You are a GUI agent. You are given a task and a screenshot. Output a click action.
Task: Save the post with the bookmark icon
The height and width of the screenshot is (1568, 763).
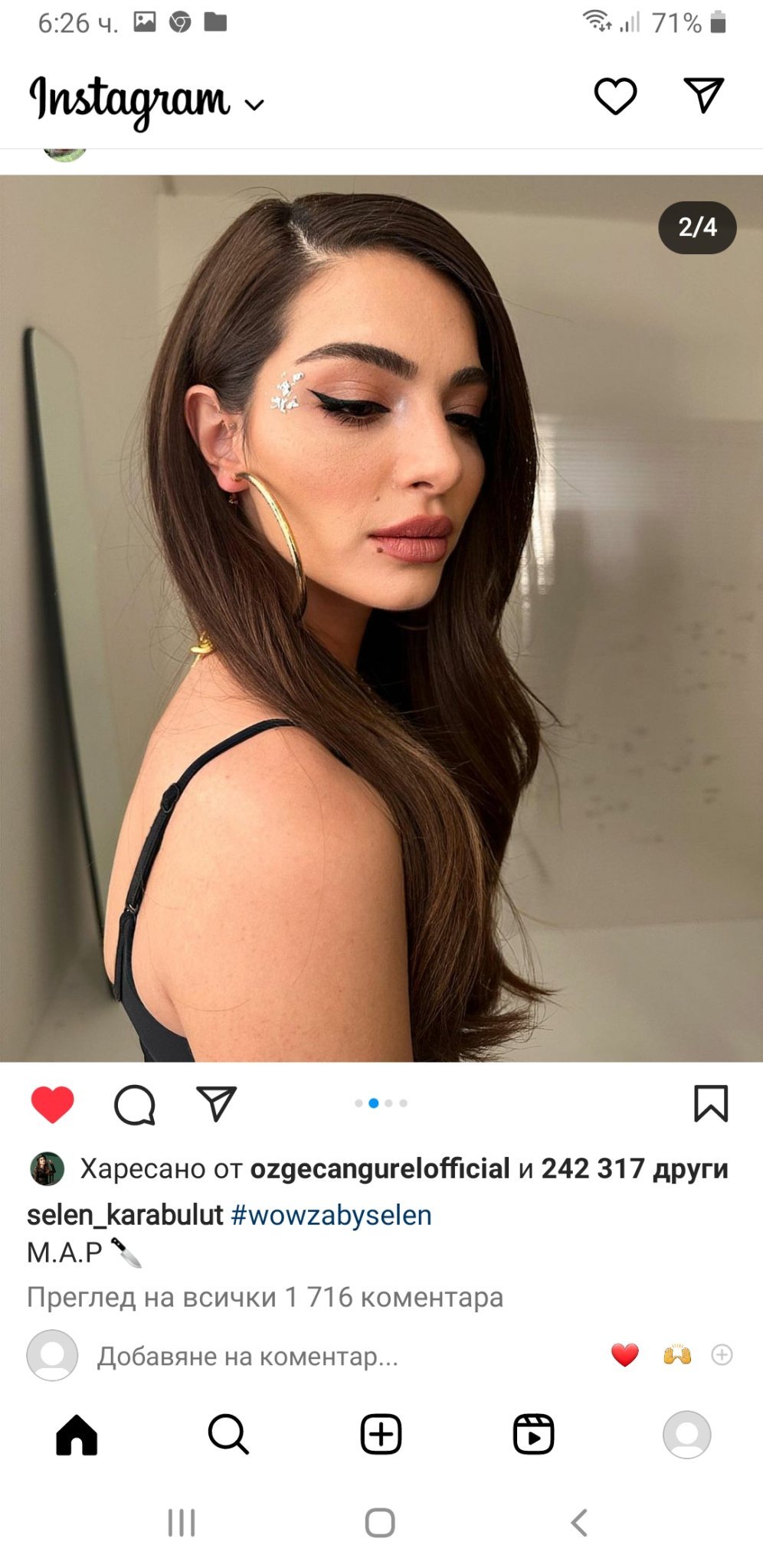pos(710,1103)
